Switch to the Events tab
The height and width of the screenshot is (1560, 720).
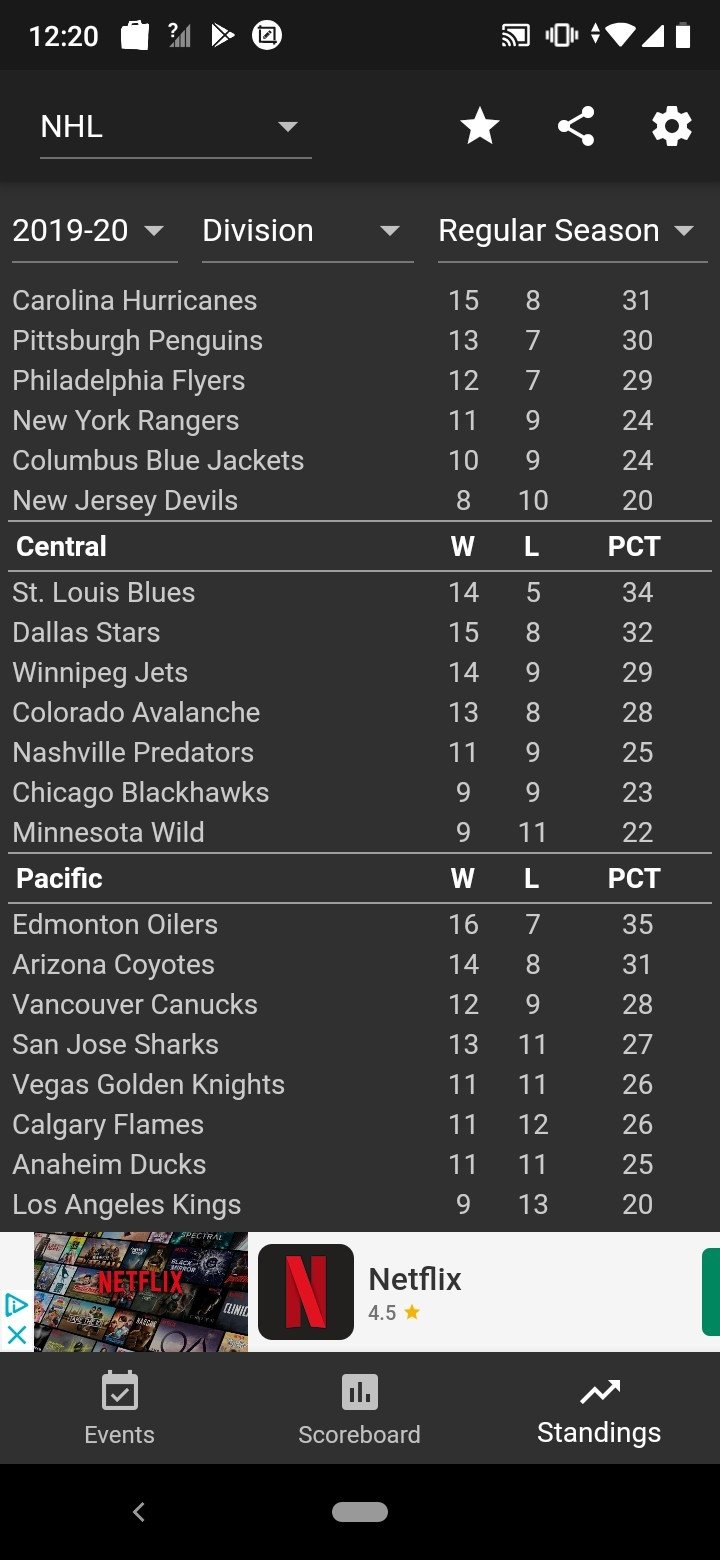coord(120,1409)
